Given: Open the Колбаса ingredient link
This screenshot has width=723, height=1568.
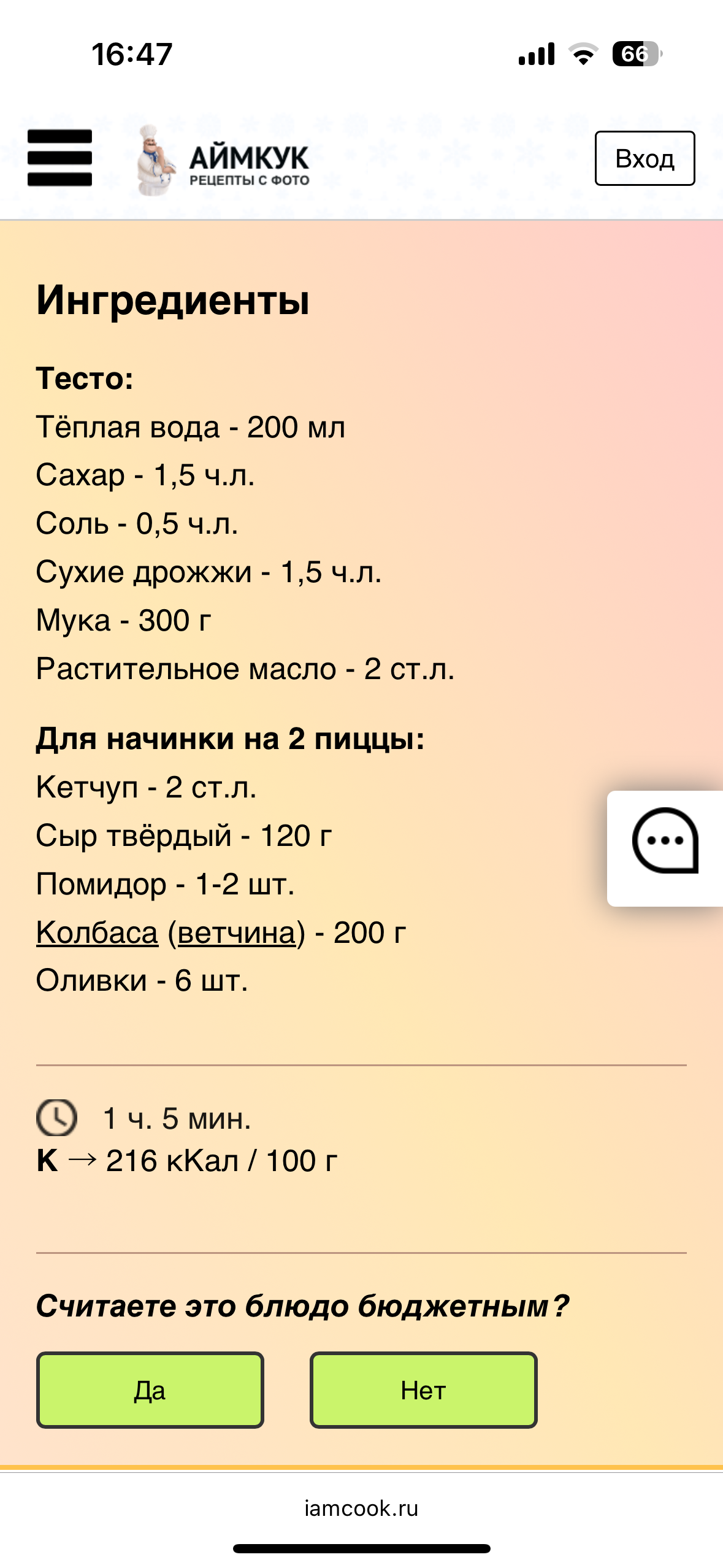Looking at the screenshot, I should (97, 933).
